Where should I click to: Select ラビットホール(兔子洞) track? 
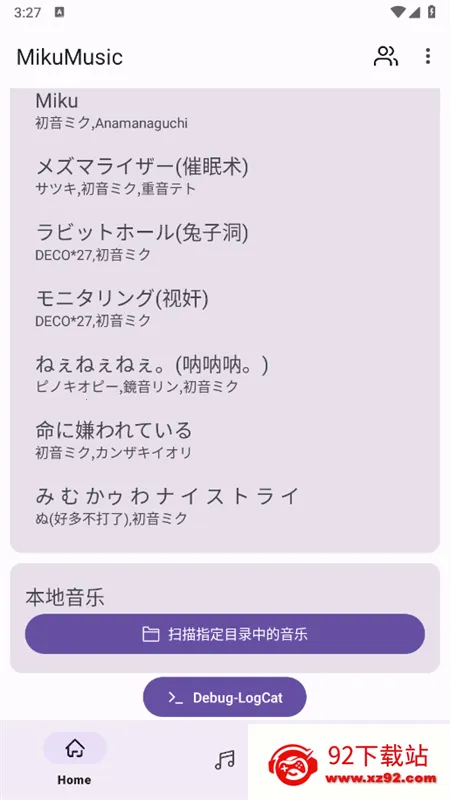[x=224, y=242]
